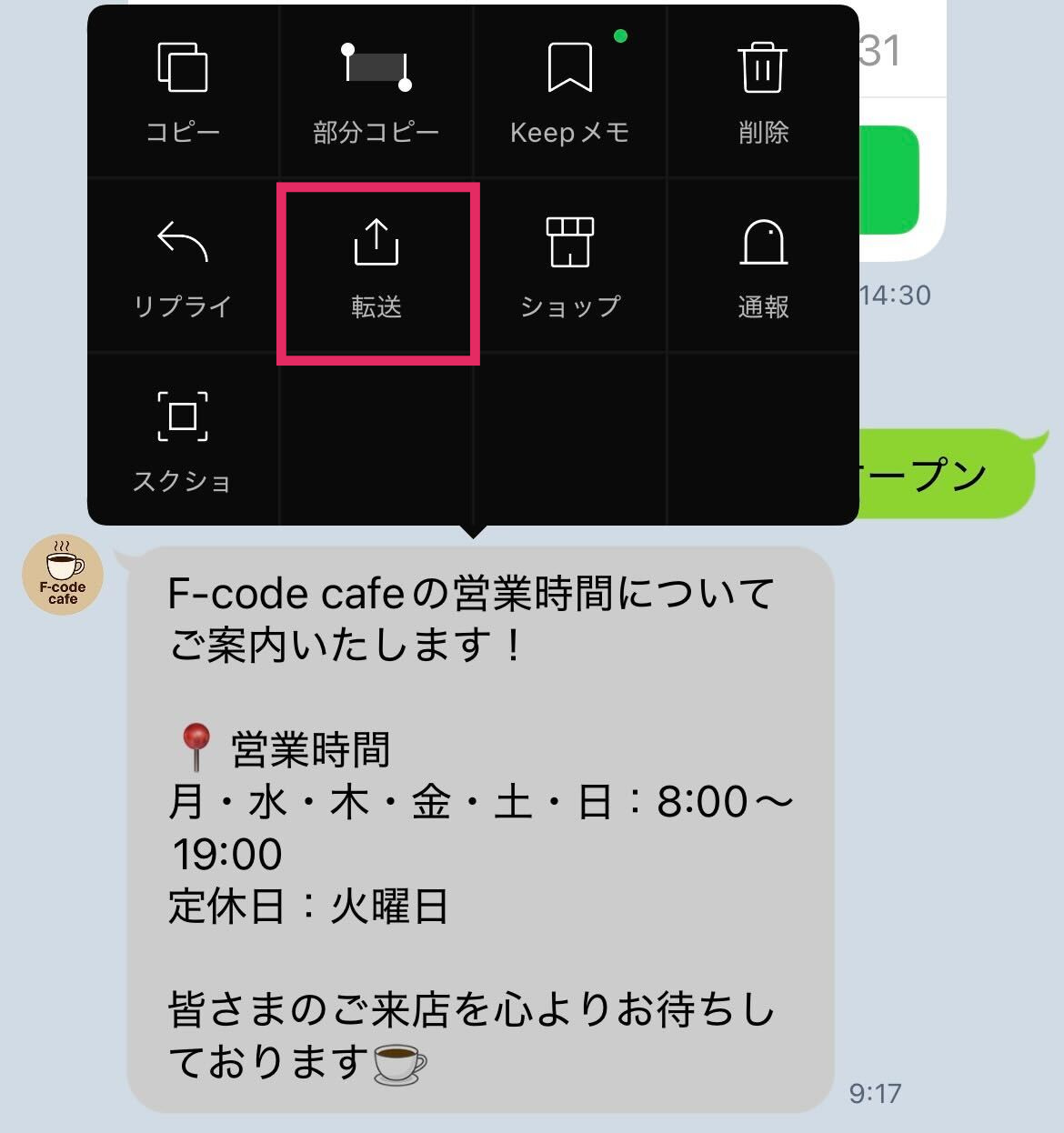Viewport: 1064px width, 1133px height.
Task: Choose 部分コピー to copy part
Action: [376, 91]
